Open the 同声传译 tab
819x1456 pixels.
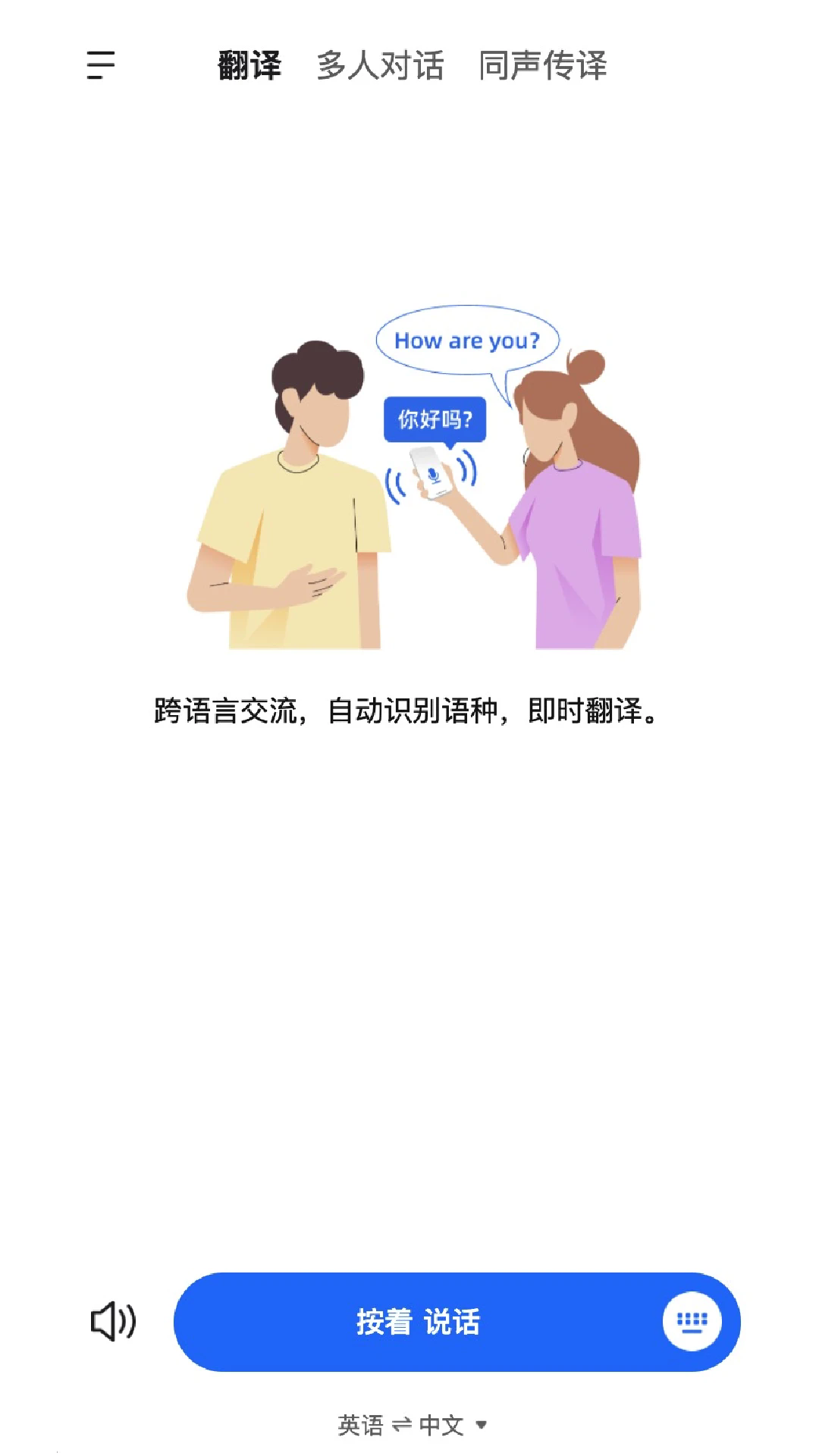click(x=543, y=65)
